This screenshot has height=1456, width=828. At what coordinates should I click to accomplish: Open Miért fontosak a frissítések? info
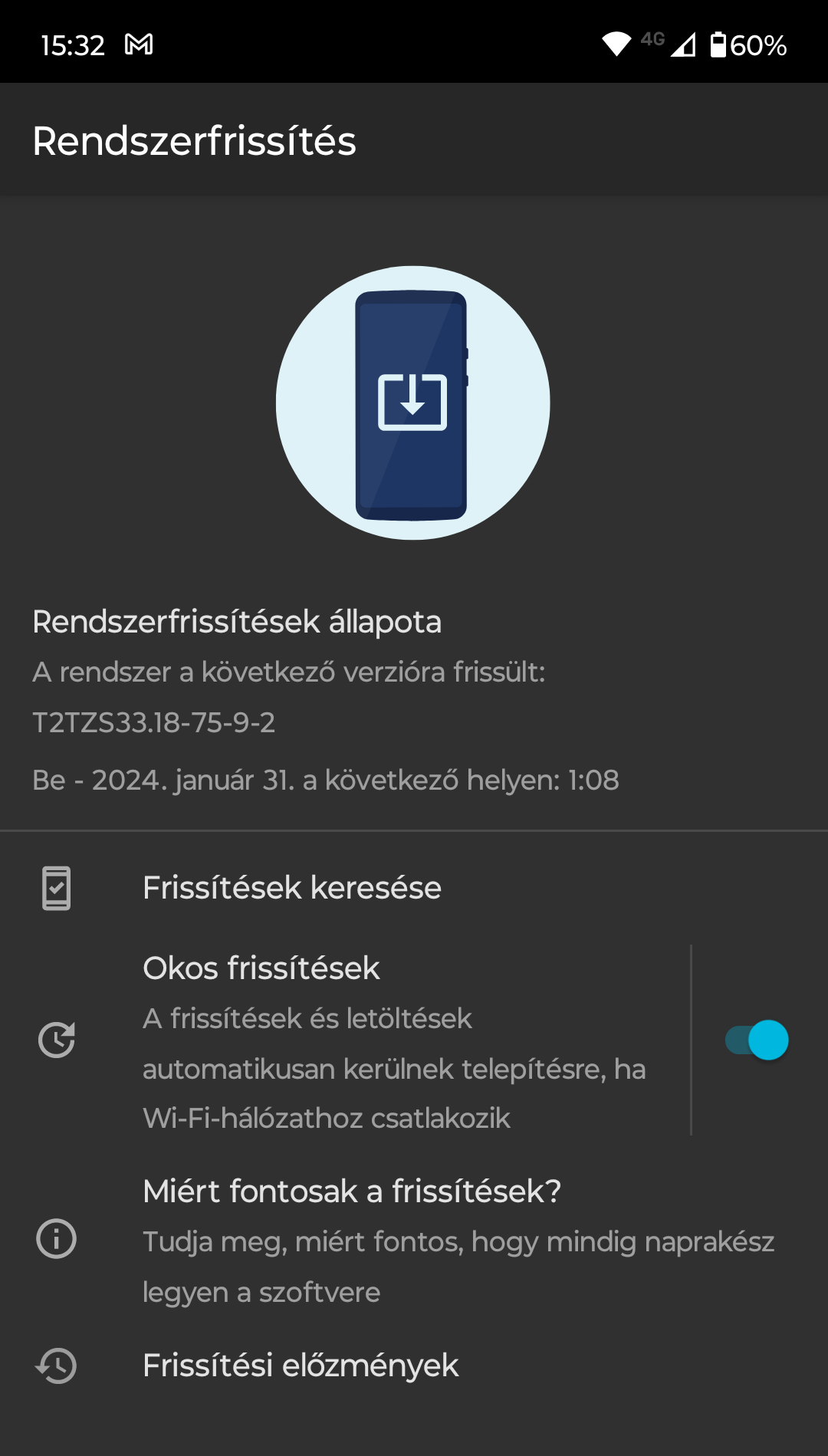click(x=414, y=1240)
